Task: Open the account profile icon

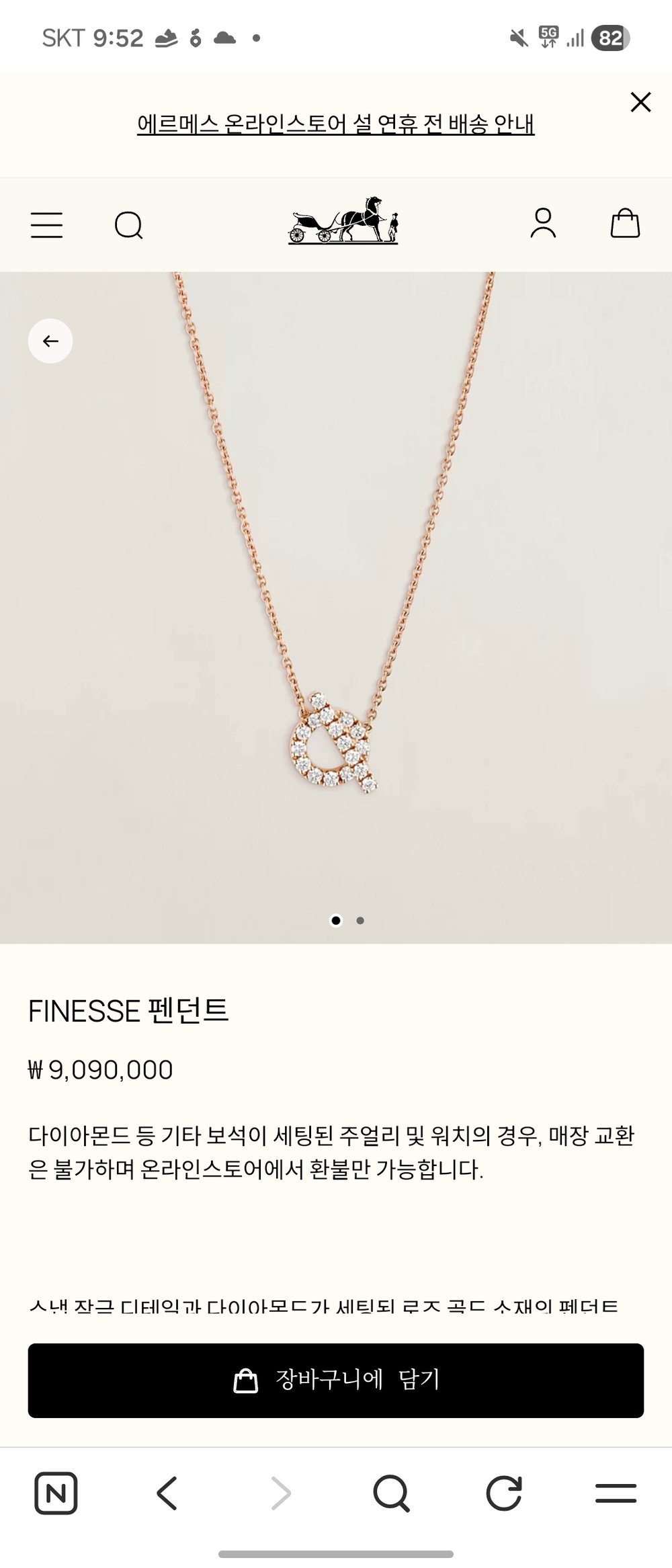Action: pyautogui.click(x=543, y=223)
